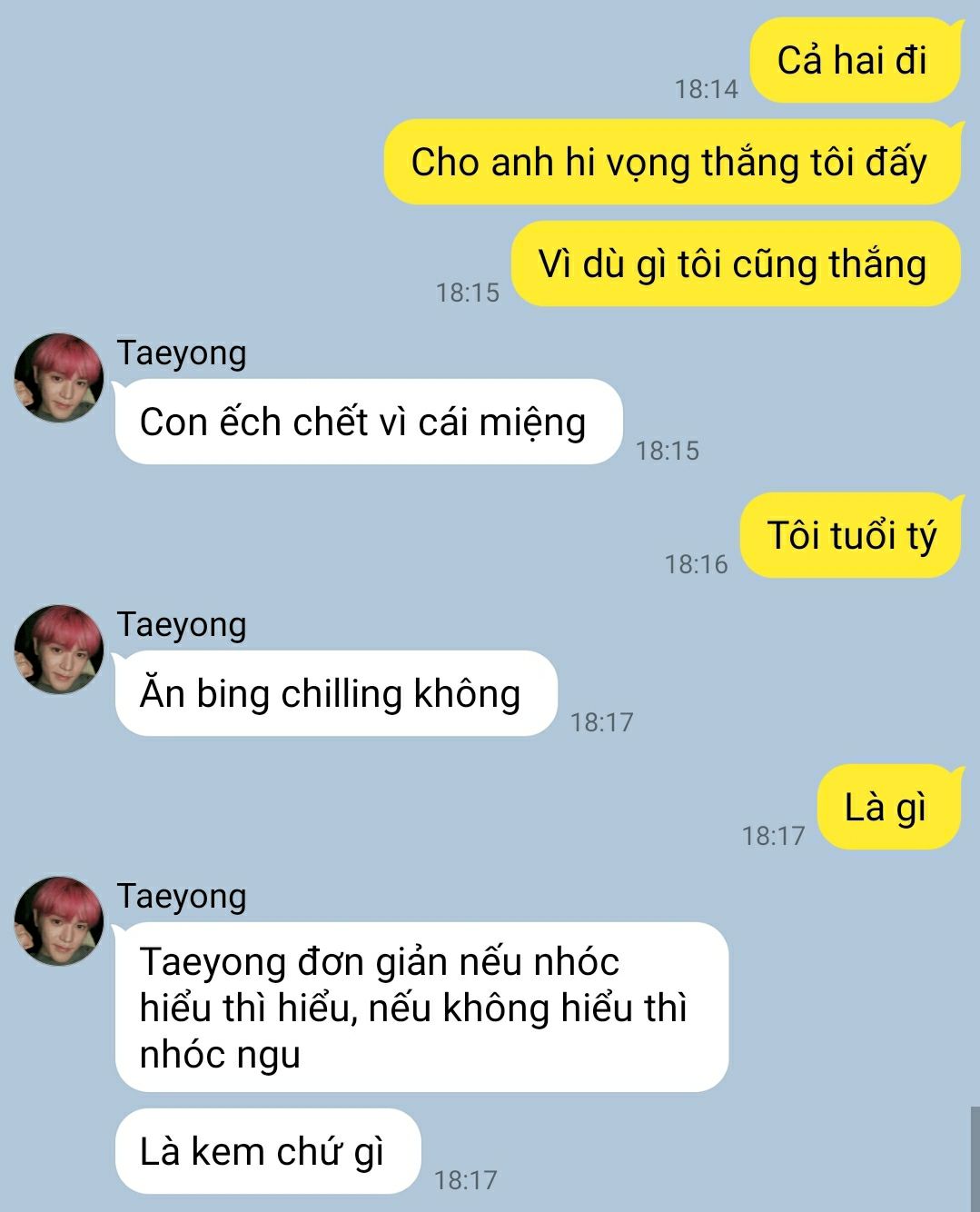Open Taeyong's avatar beside "Taeyong đơn giản" message

(x=59, y=921)
